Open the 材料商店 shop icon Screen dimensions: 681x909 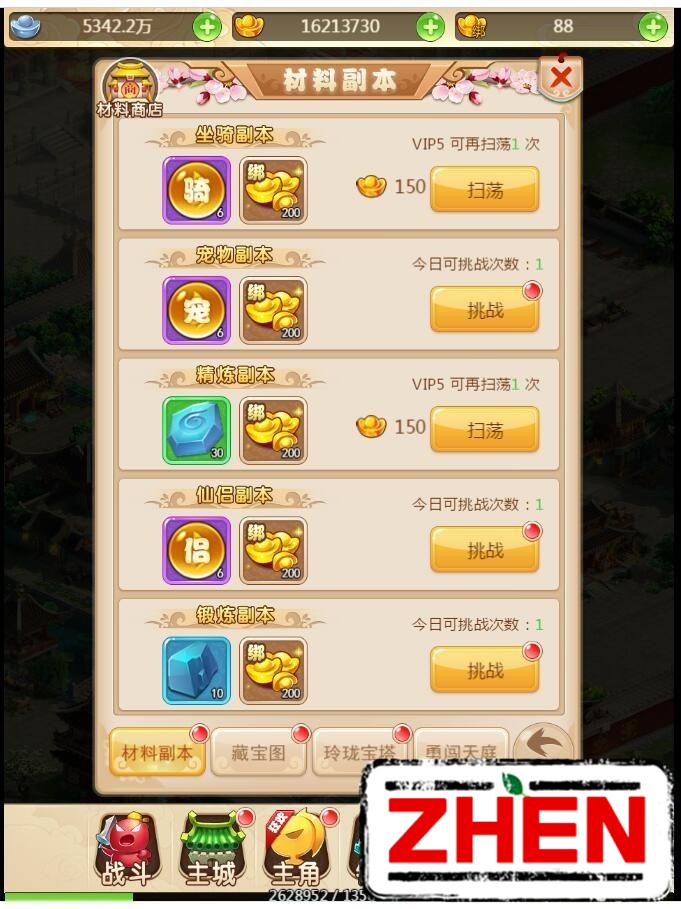click(x=130, y=87)
